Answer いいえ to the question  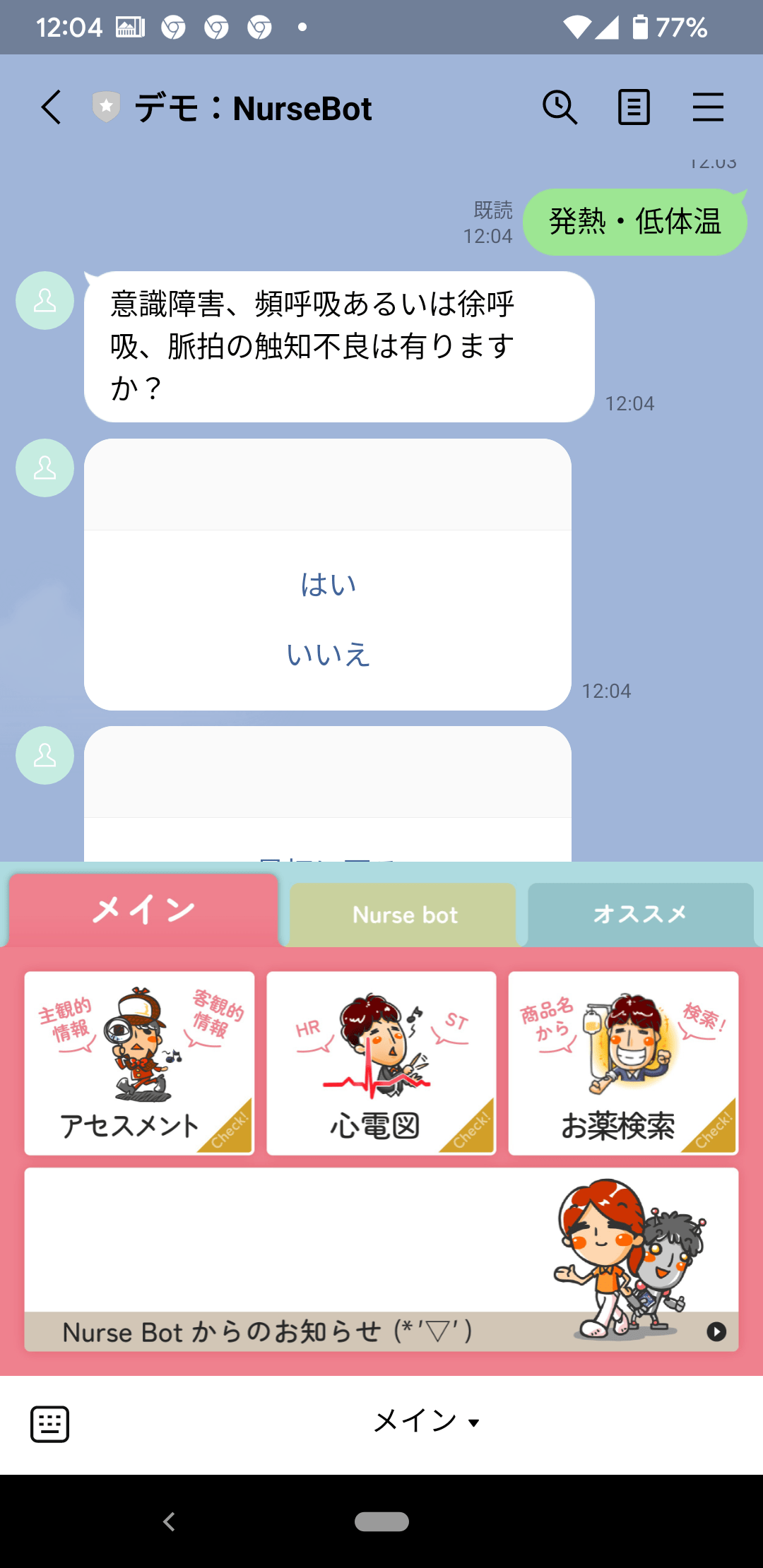point(328,654)
